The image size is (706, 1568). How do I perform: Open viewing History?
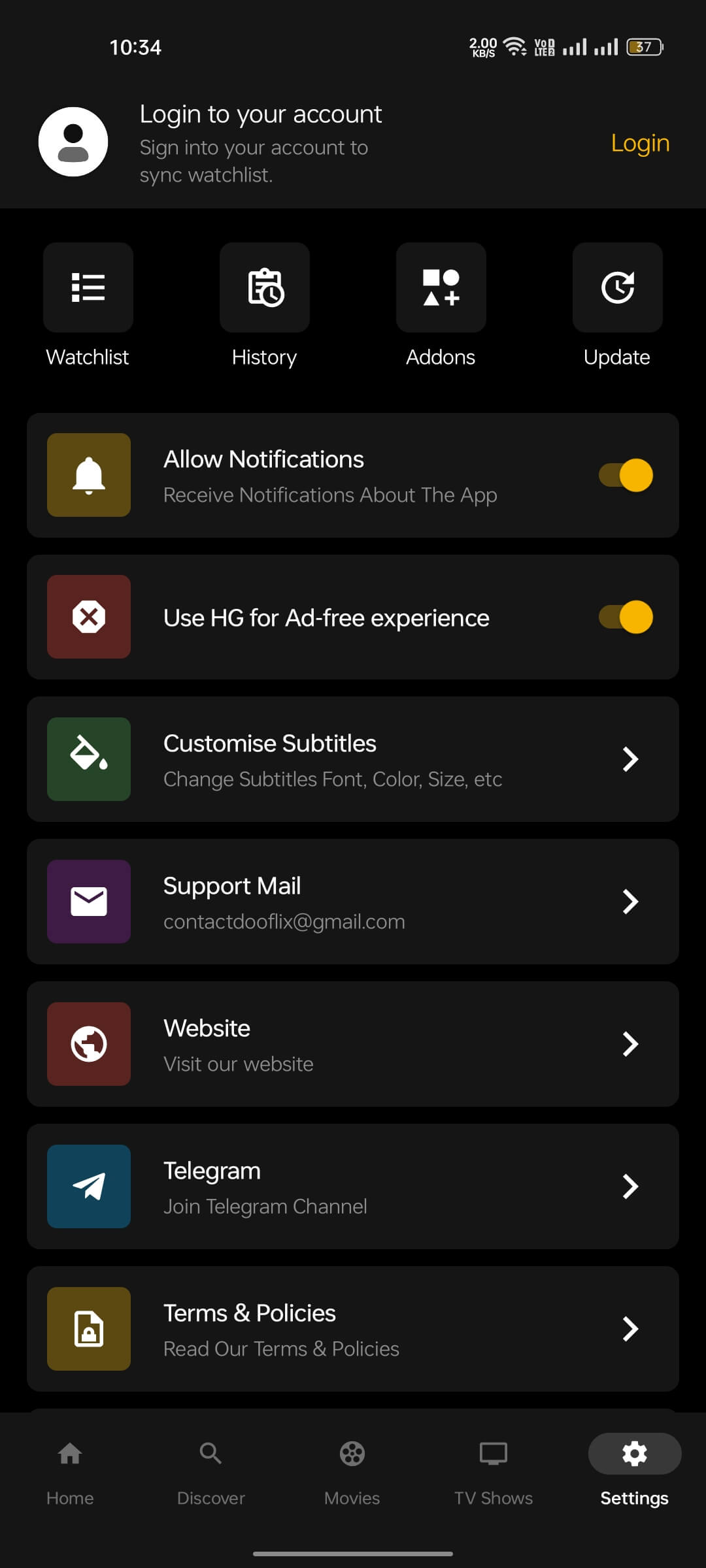(x=265, y=287)
